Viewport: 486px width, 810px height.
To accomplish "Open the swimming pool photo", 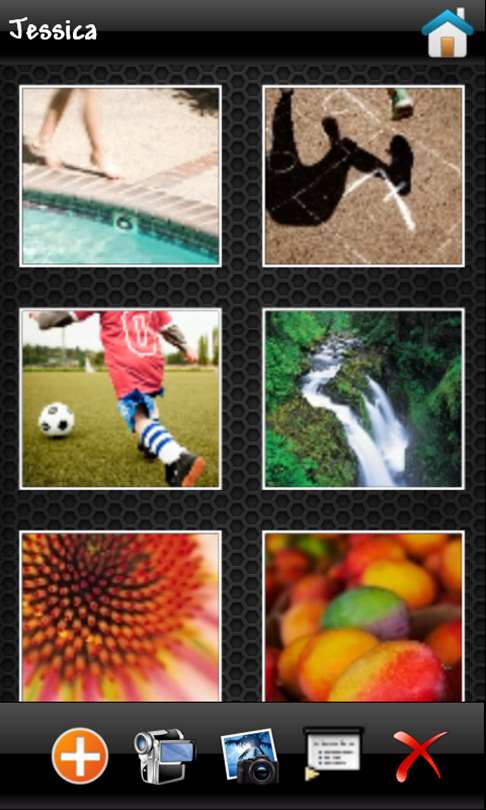I will coord(120,176).
